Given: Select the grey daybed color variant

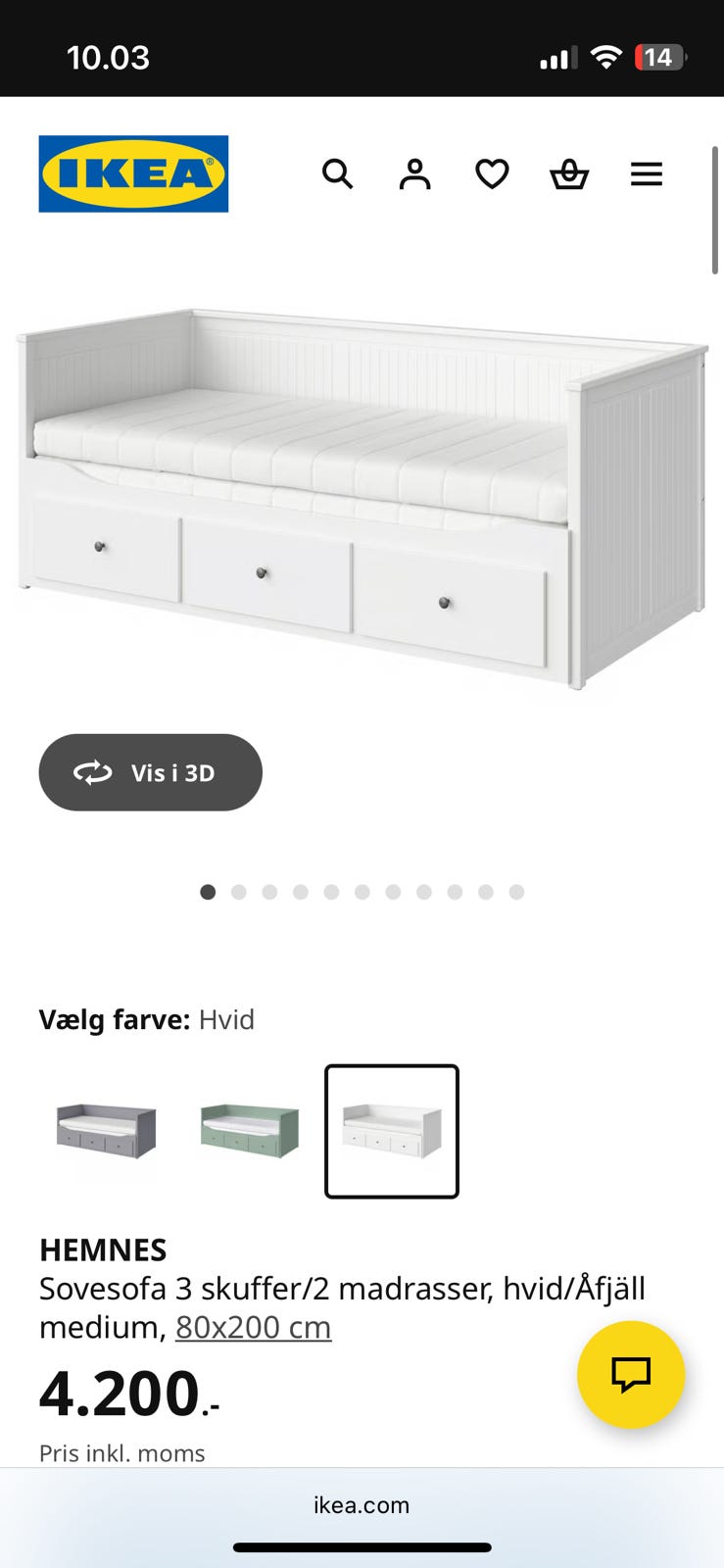Looking at the screenshot, I should pos(106,1132).
